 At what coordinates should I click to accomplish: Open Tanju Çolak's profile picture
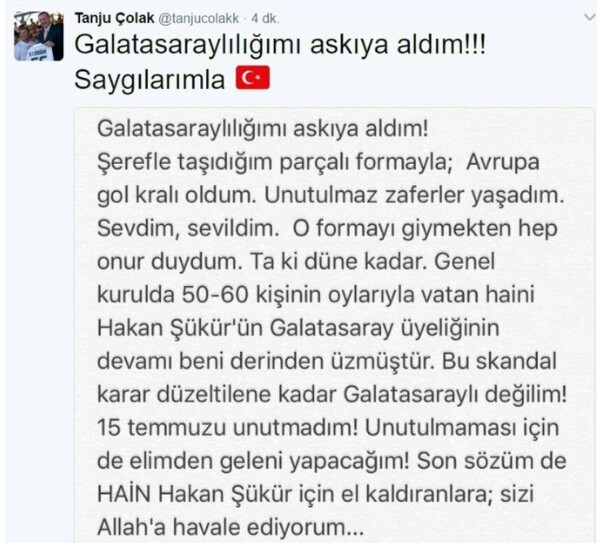tap(38, 35)
